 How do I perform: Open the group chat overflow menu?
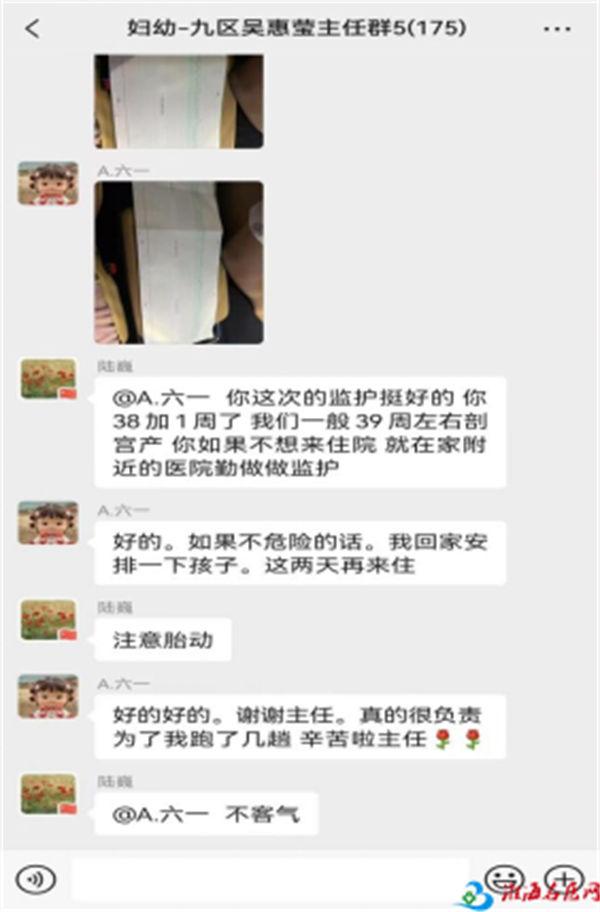(556, 29)
